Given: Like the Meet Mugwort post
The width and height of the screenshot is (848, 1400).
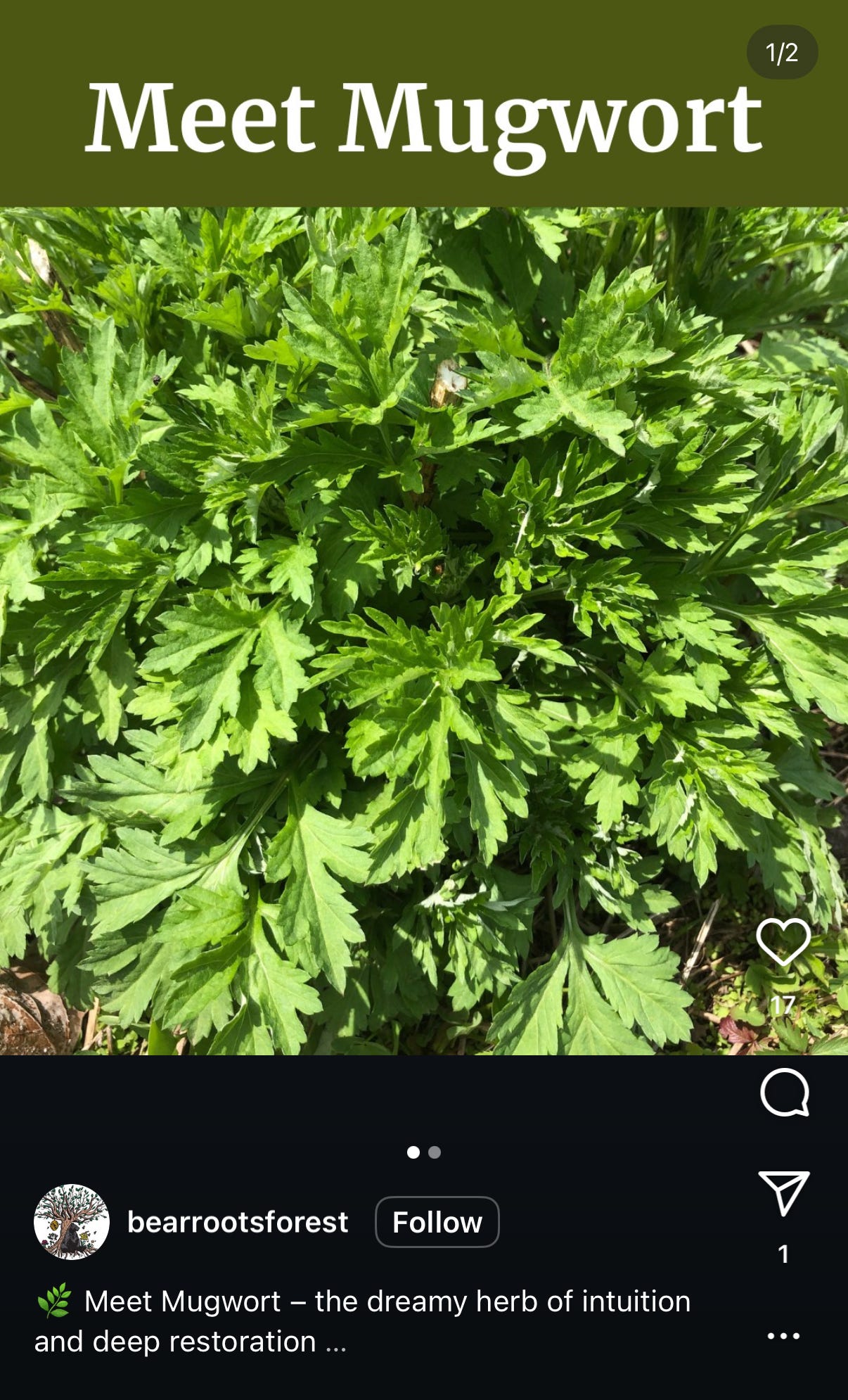Looking at the screenshot, I should 783,942.
